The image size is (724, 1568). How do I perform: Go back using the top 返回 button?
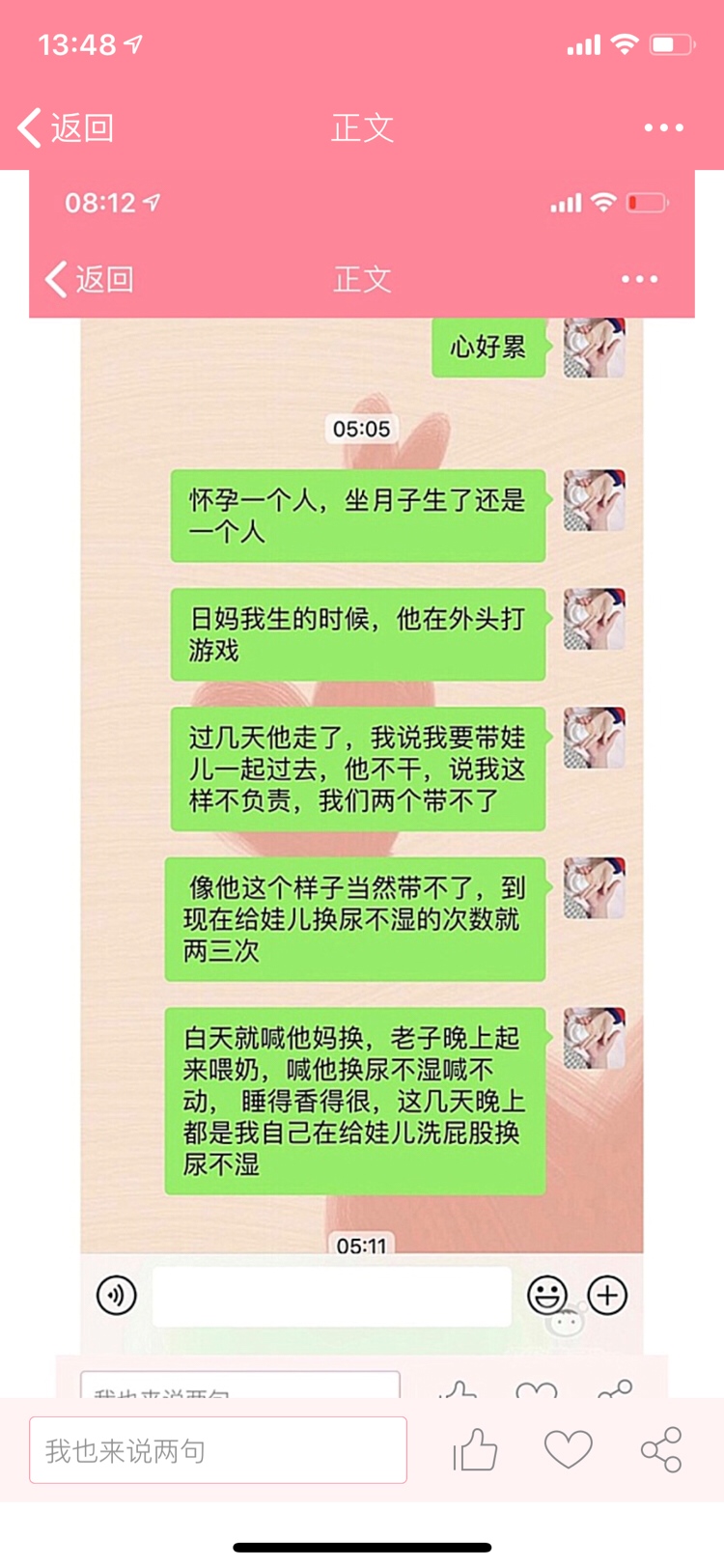coord(66,127)
